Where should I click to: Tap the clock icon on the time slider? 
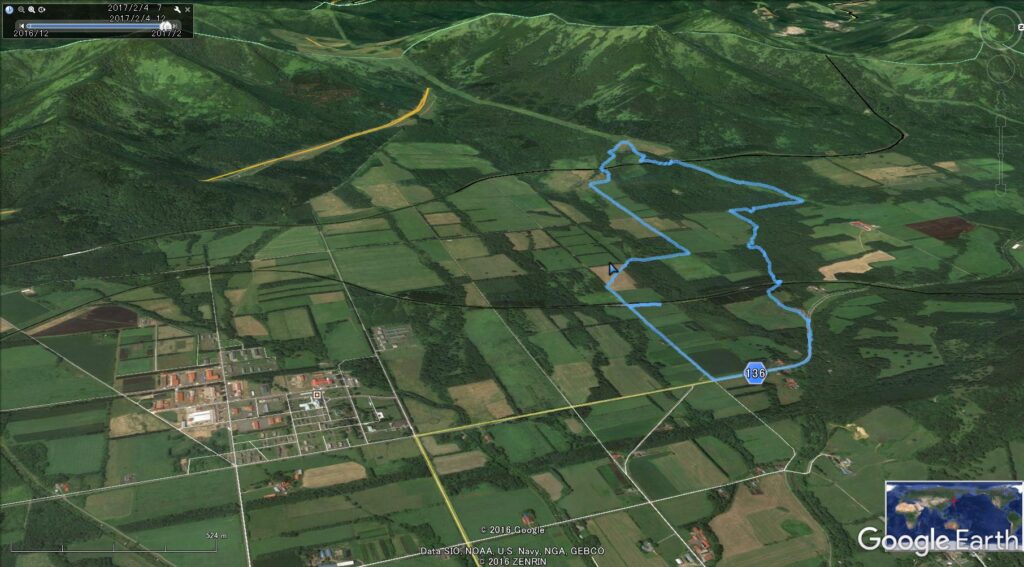pyautogui.click(x=9, y=9)
